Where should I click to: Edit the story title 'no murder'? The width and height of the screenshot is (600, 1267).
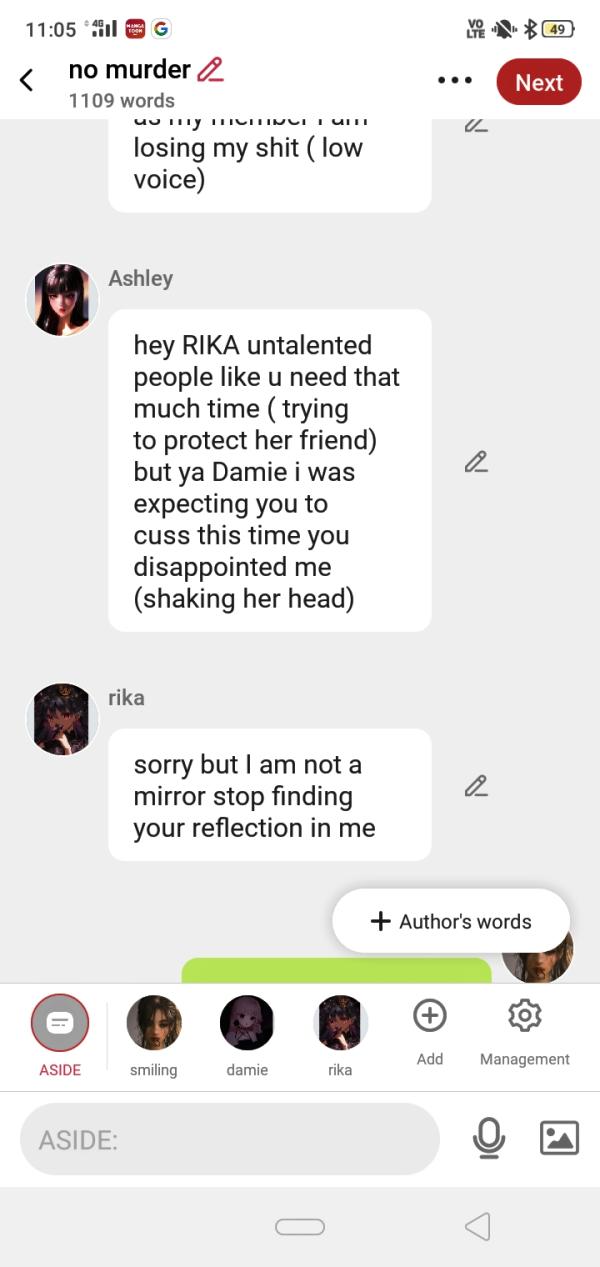coord(211,70)
